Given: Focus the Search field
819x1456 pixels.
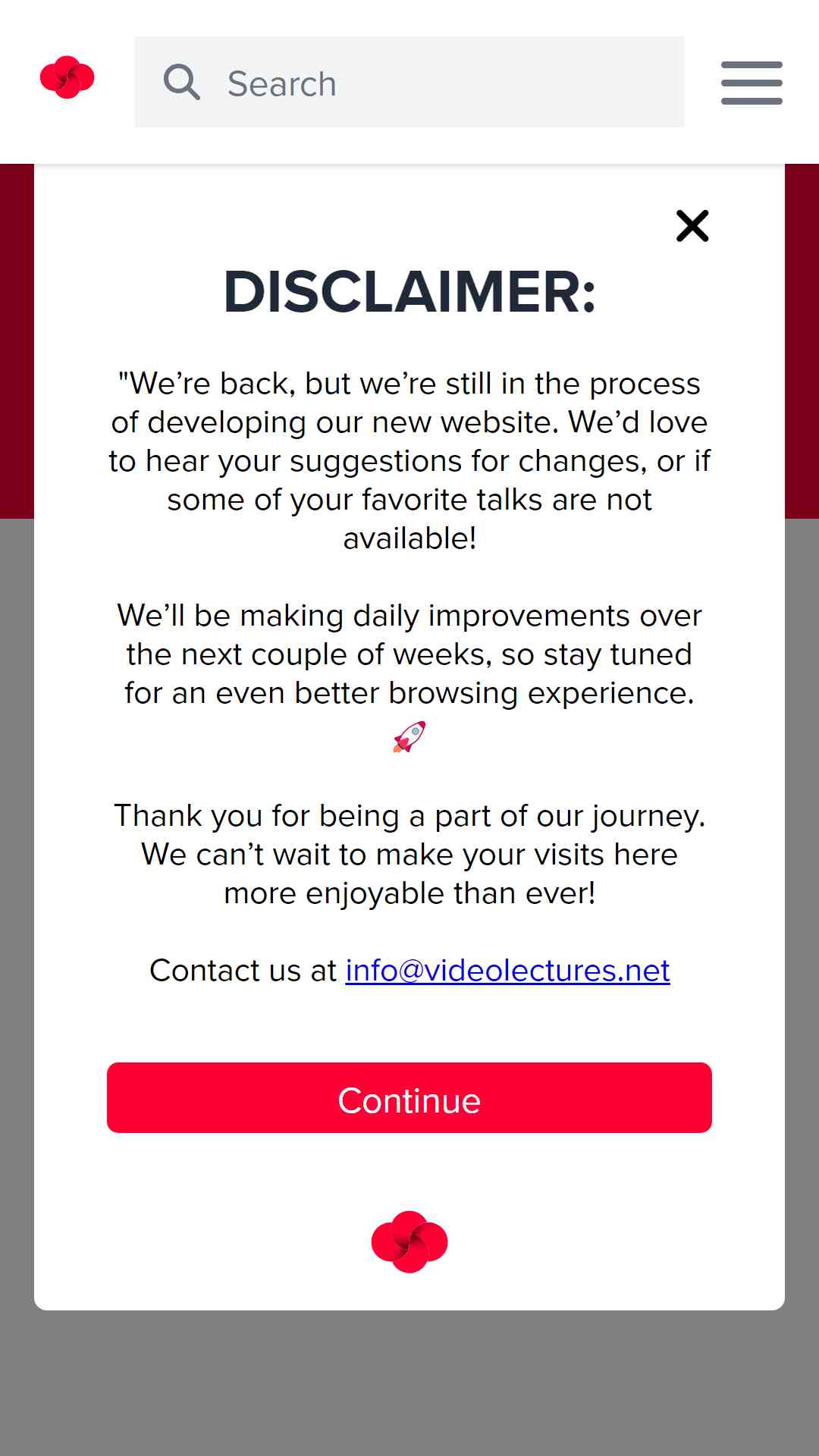Looking at the screenshot, I should (x=409, y=82).
